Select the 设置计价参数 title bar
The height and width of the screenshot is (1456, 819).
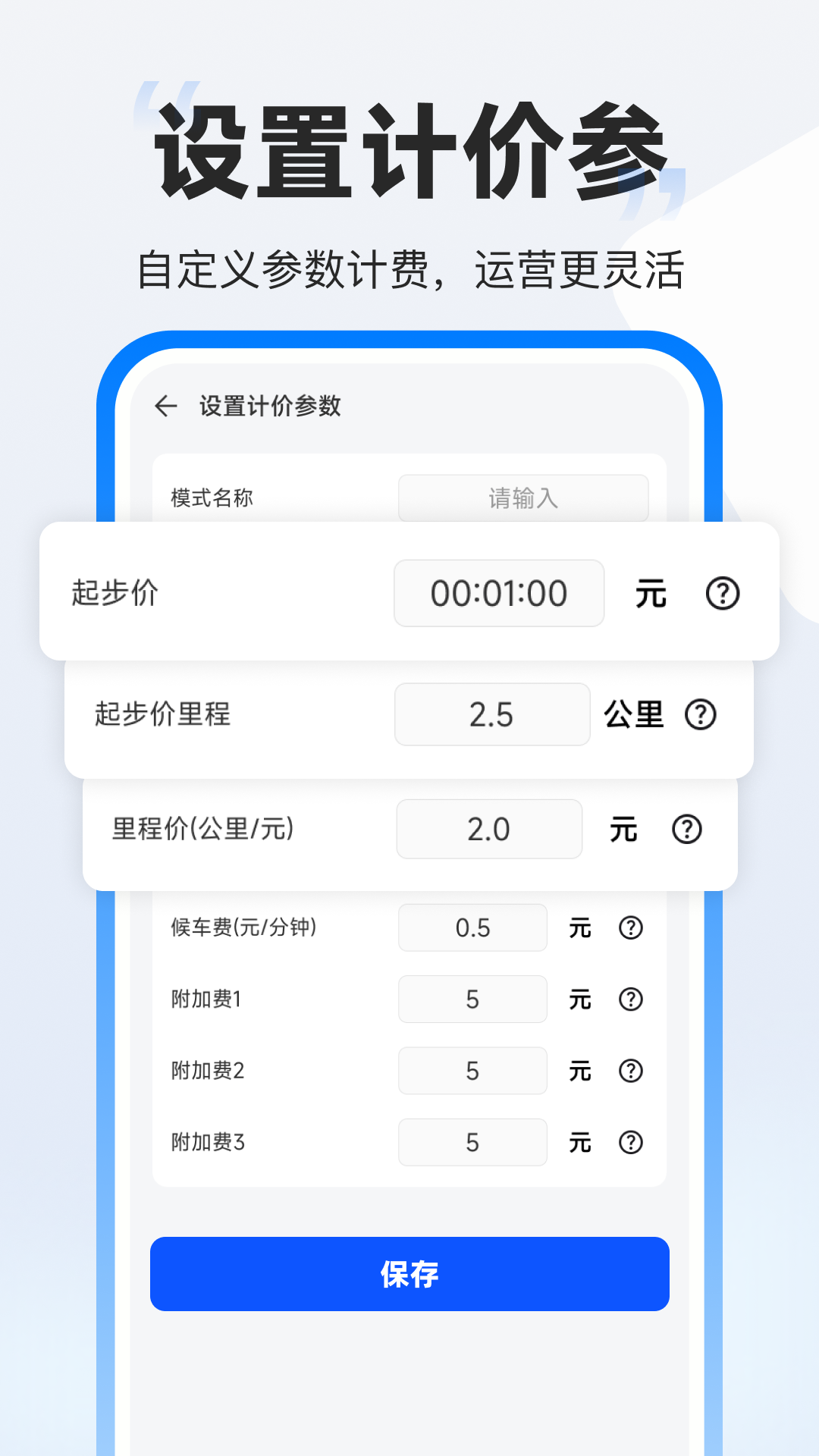click(269, 406)
